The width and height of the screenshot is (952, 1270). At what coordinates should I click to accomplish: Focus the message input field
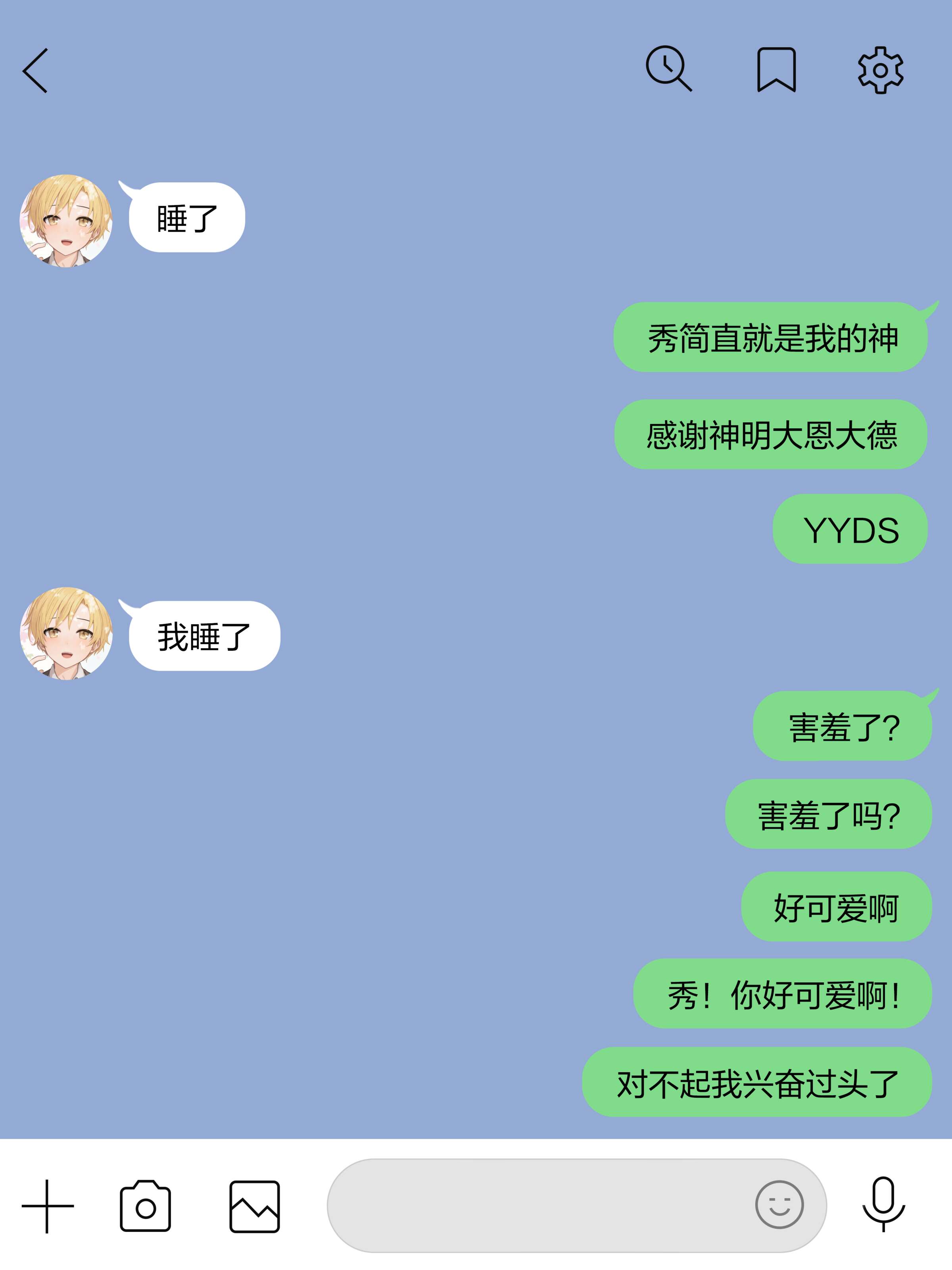point(539,1205)
